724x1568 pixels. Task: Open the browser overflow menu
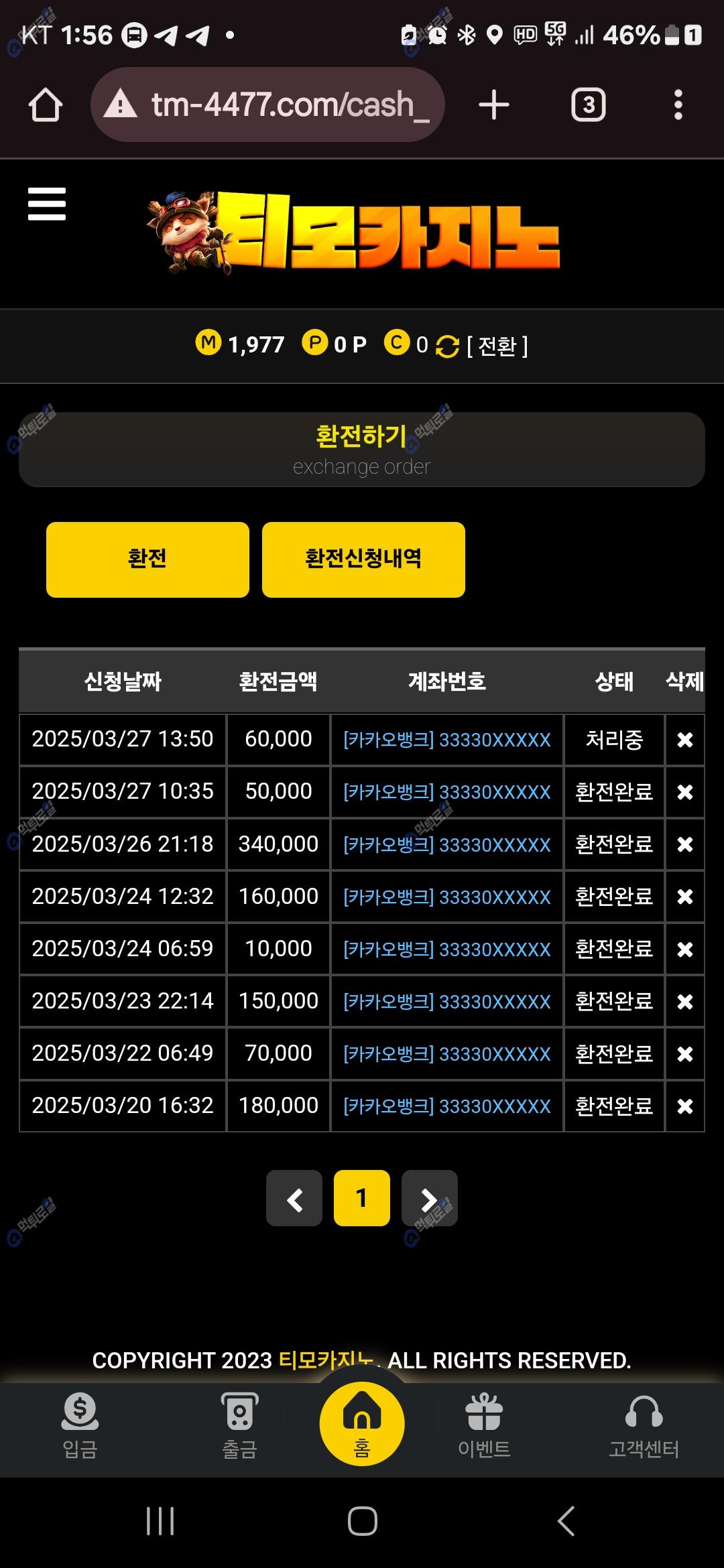678,105
